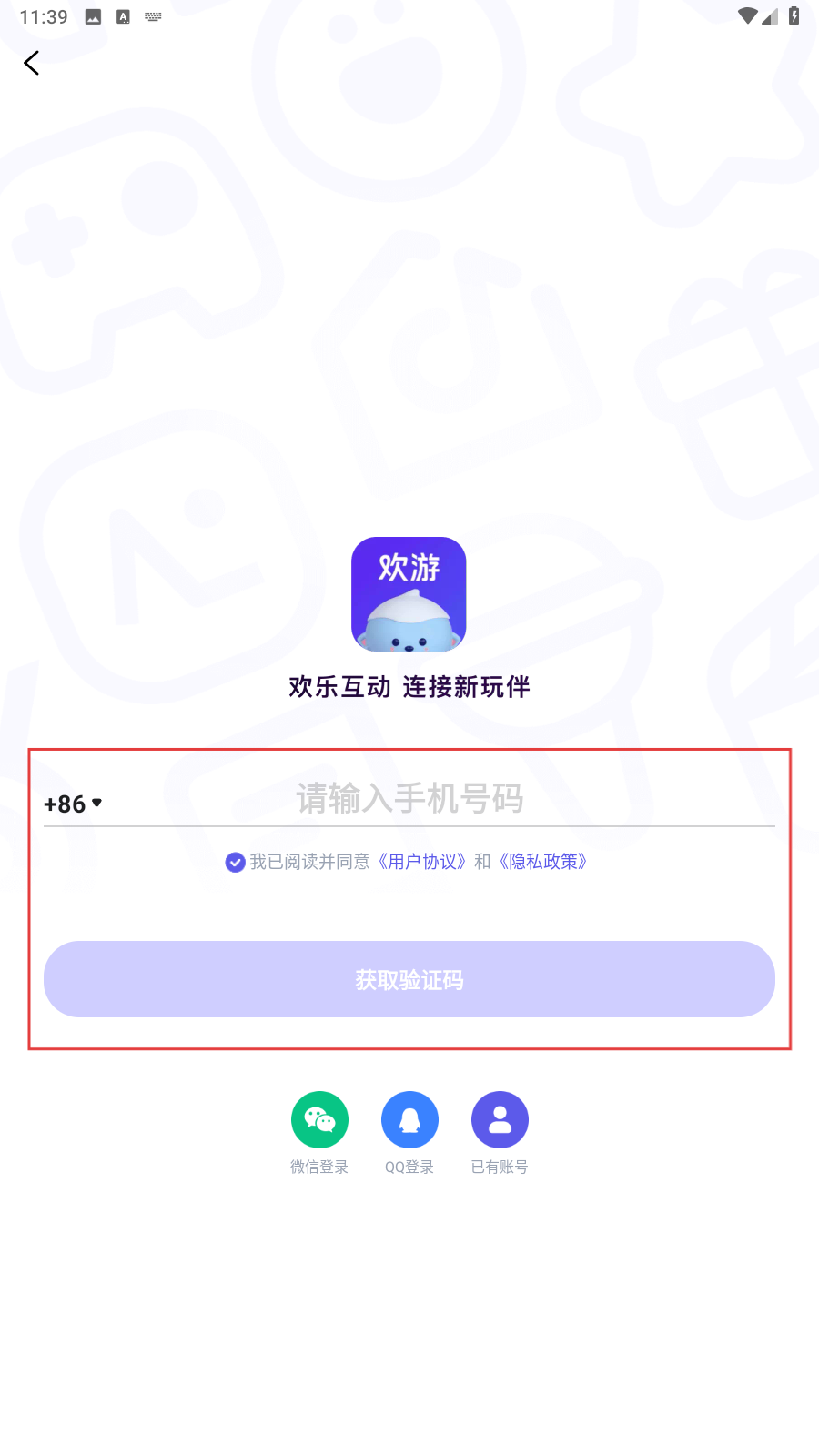Open the 用户协议 link

(x=422, y=862)
